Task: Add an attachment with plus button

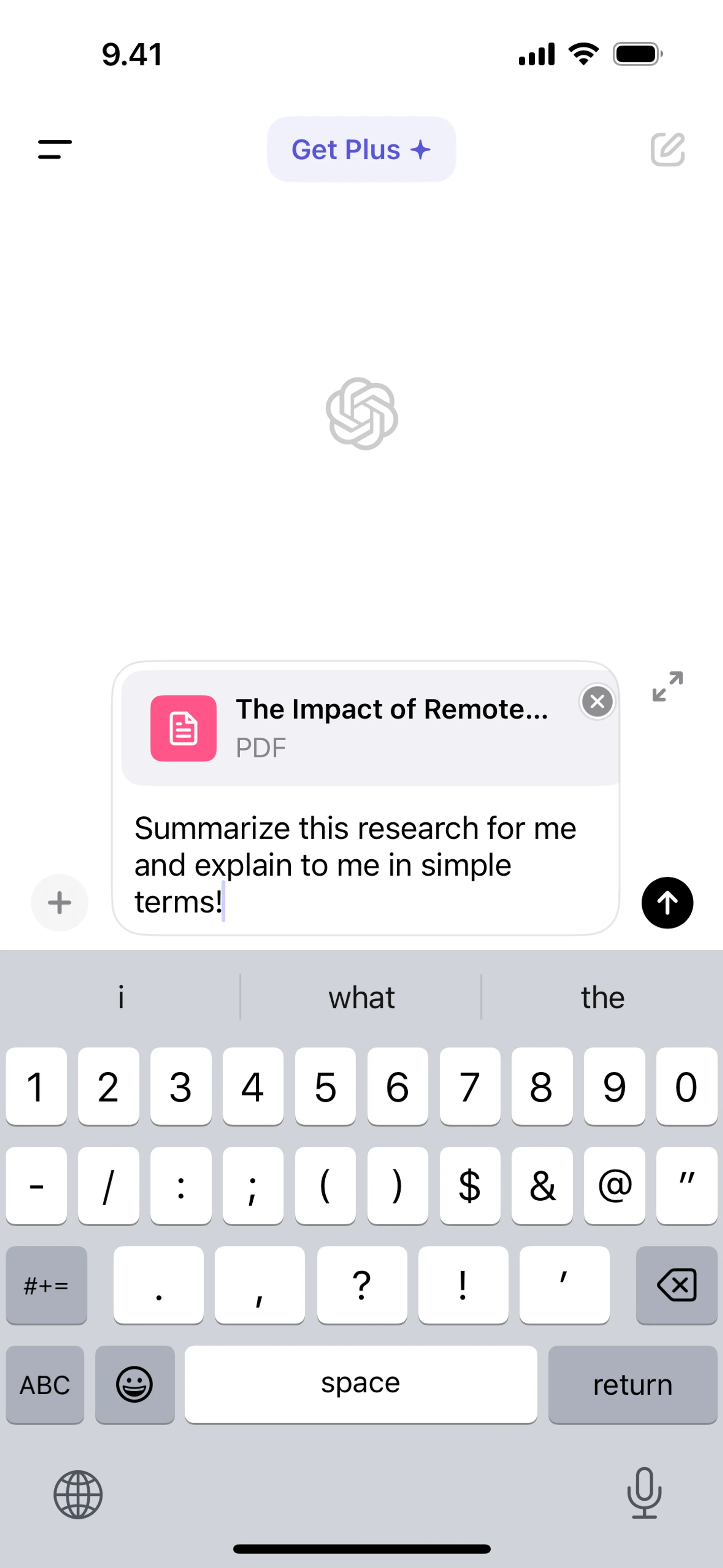Action: coord(59,902)
